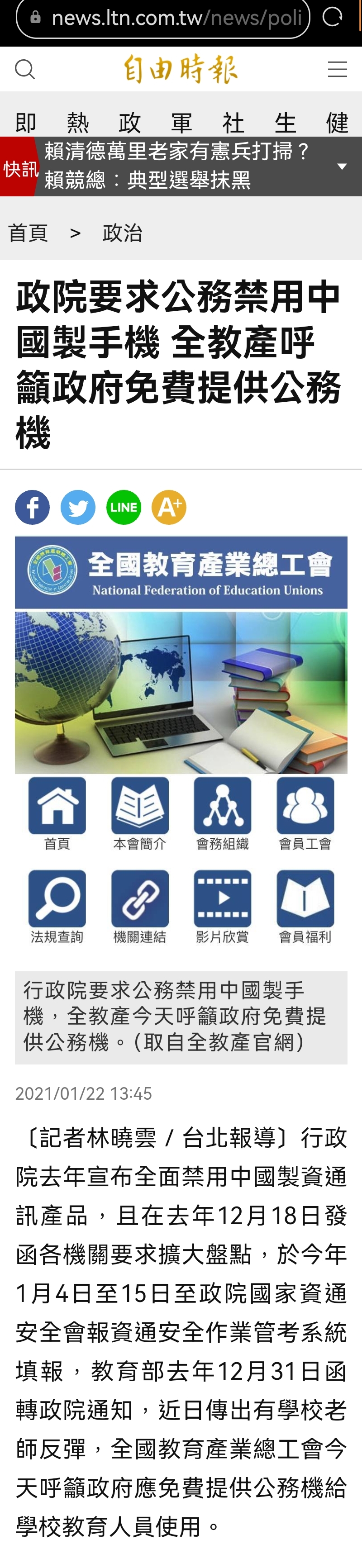Screen dimensions: 362x1568
Task: Switch to the 軍 category tab
Action: click(x=181, y=123)
